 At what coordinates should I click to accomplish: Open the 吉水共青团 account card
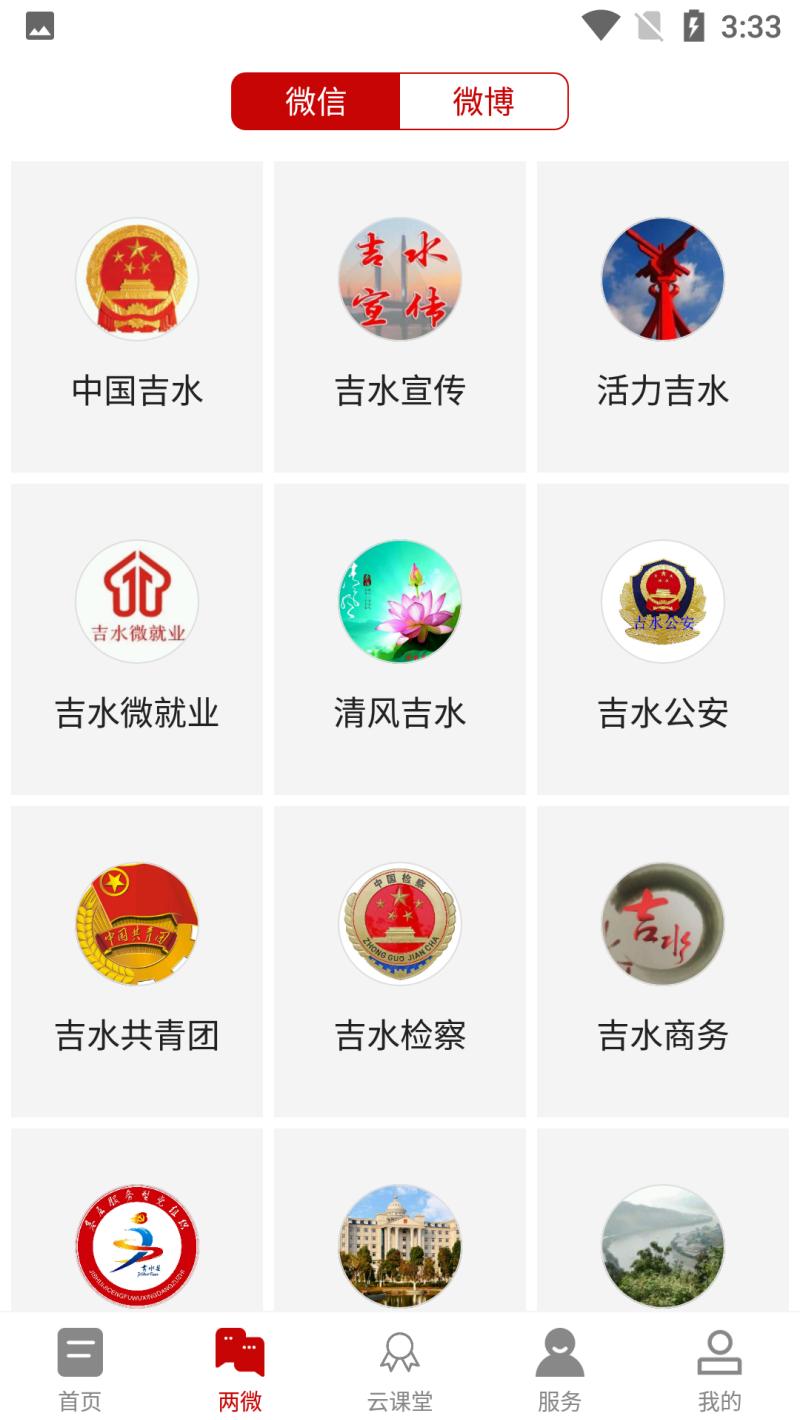point(137,961)
